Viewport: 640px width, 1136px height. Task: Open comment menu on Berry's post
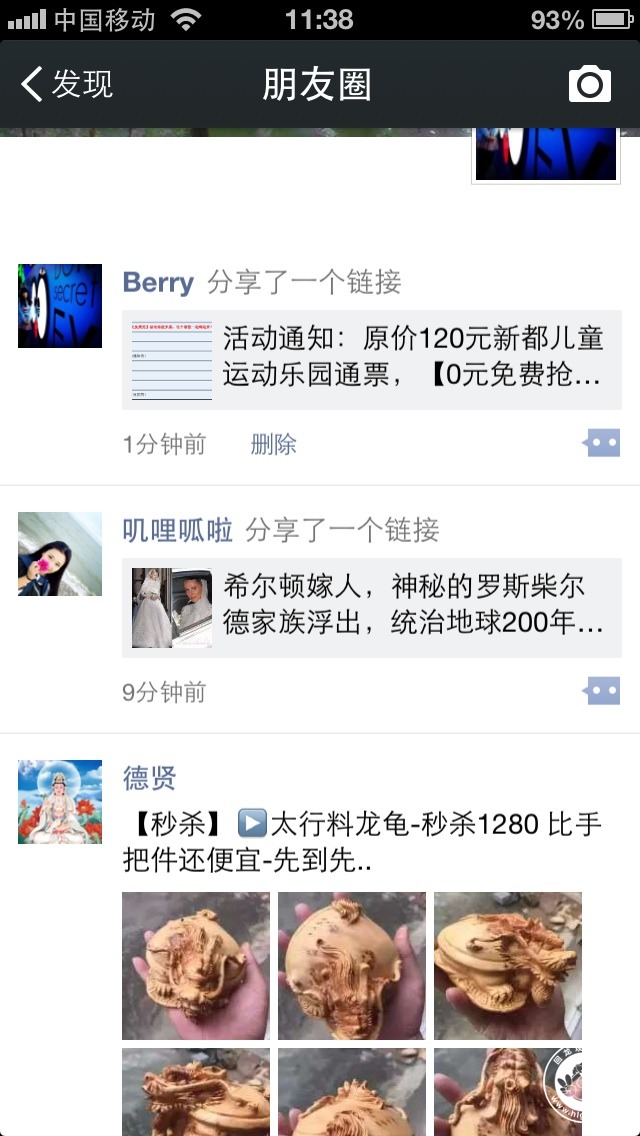(602, 443)
